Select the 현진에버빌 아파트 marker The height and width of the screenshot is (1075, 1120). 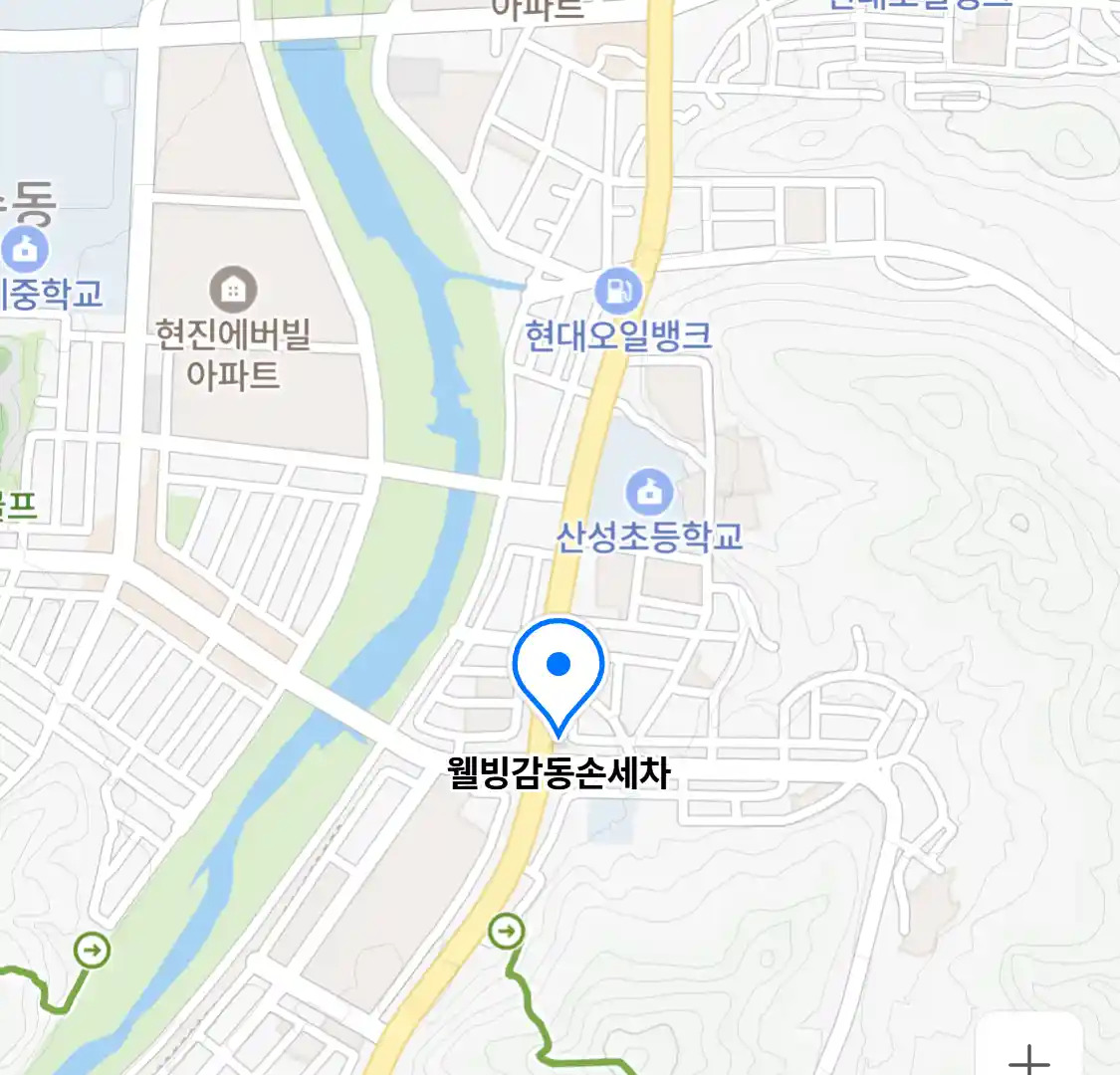tap(233, 291)
